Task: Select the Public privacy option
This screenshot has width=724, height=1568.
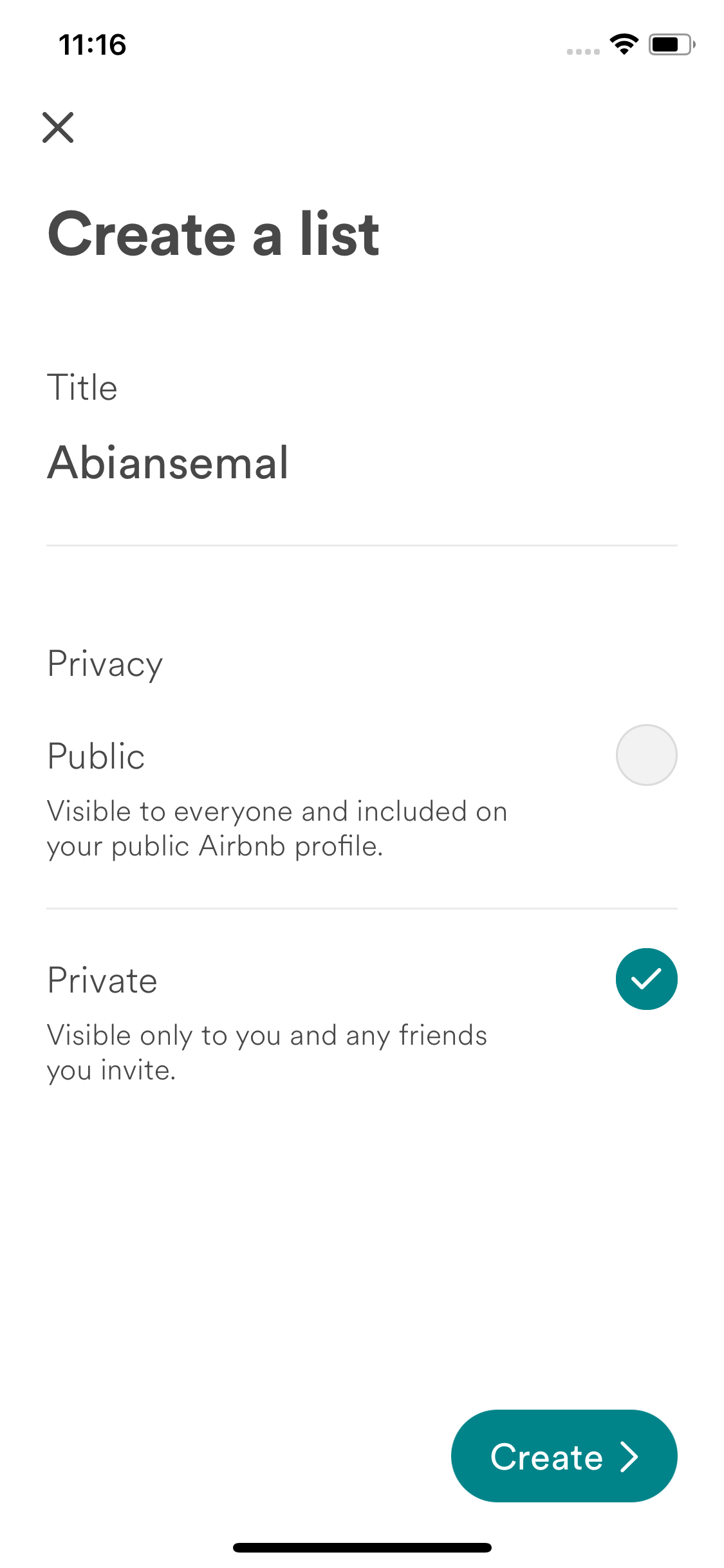Action: click(x=646, y=755)
